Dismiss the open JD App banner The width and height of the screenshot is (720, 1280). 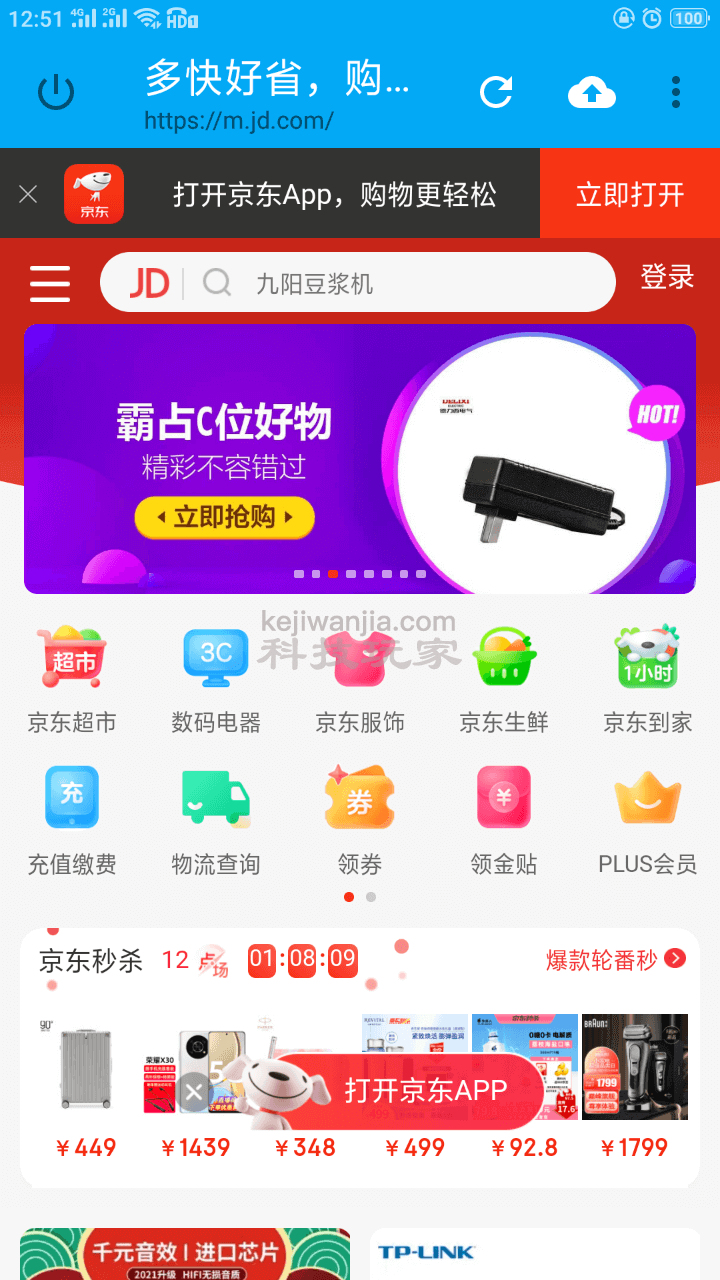(28, 194)
